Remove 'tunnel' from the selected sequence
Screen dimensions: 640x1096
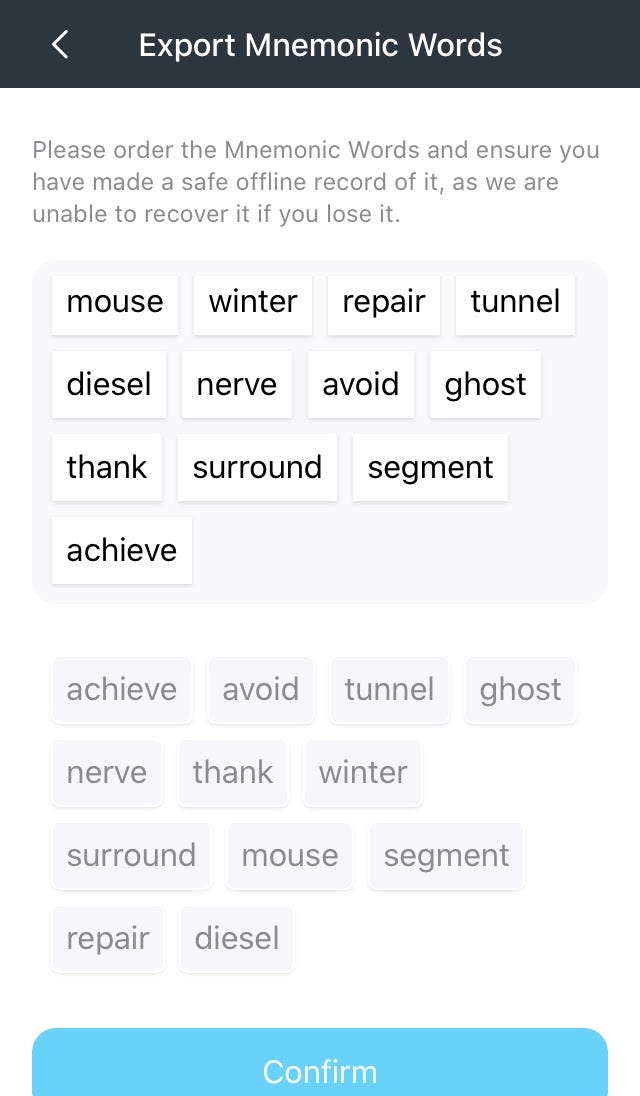click(x=515, y=303)
